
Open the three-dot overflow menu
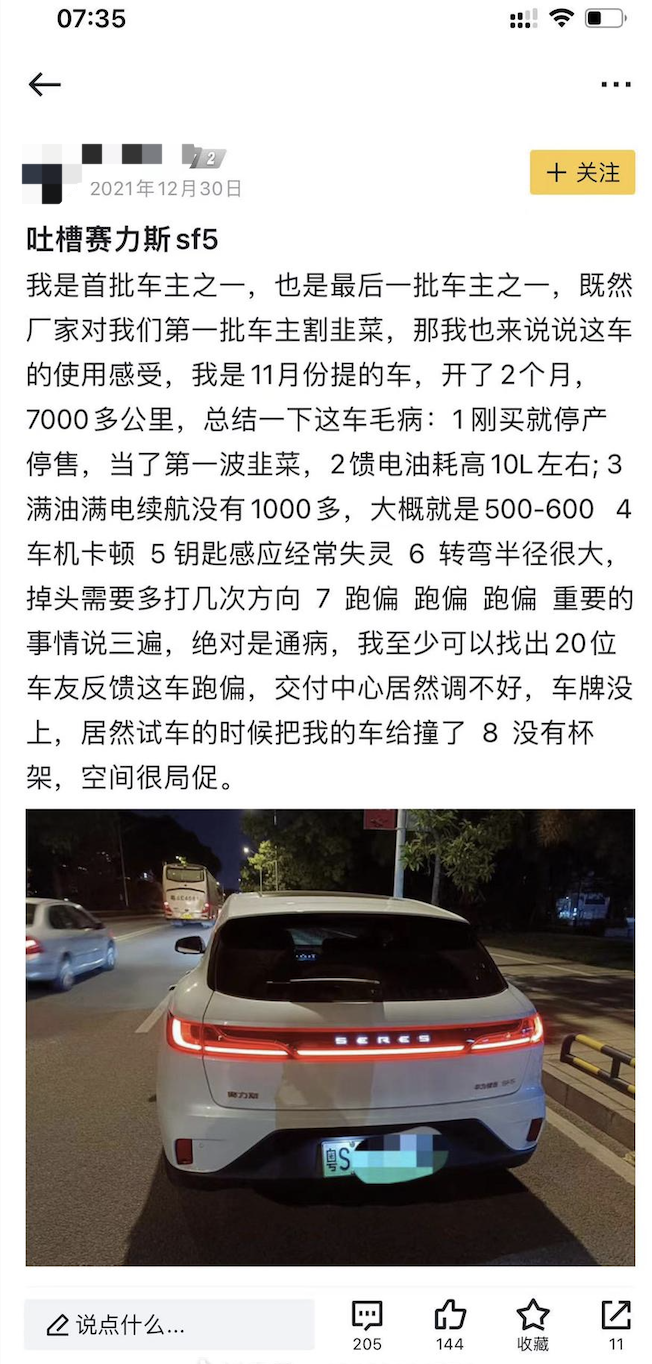(x=615, y=85)
